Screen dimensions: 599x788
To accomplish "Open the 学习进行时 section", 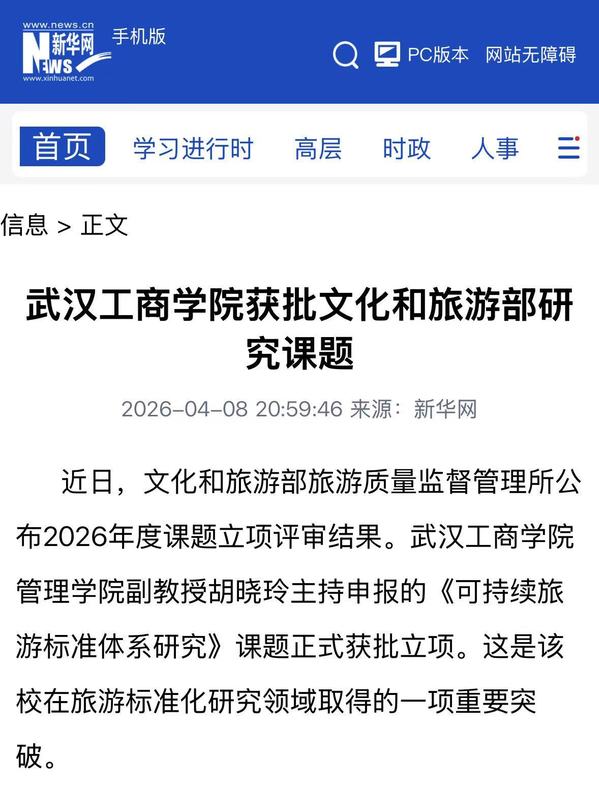I will click(193, 148).
